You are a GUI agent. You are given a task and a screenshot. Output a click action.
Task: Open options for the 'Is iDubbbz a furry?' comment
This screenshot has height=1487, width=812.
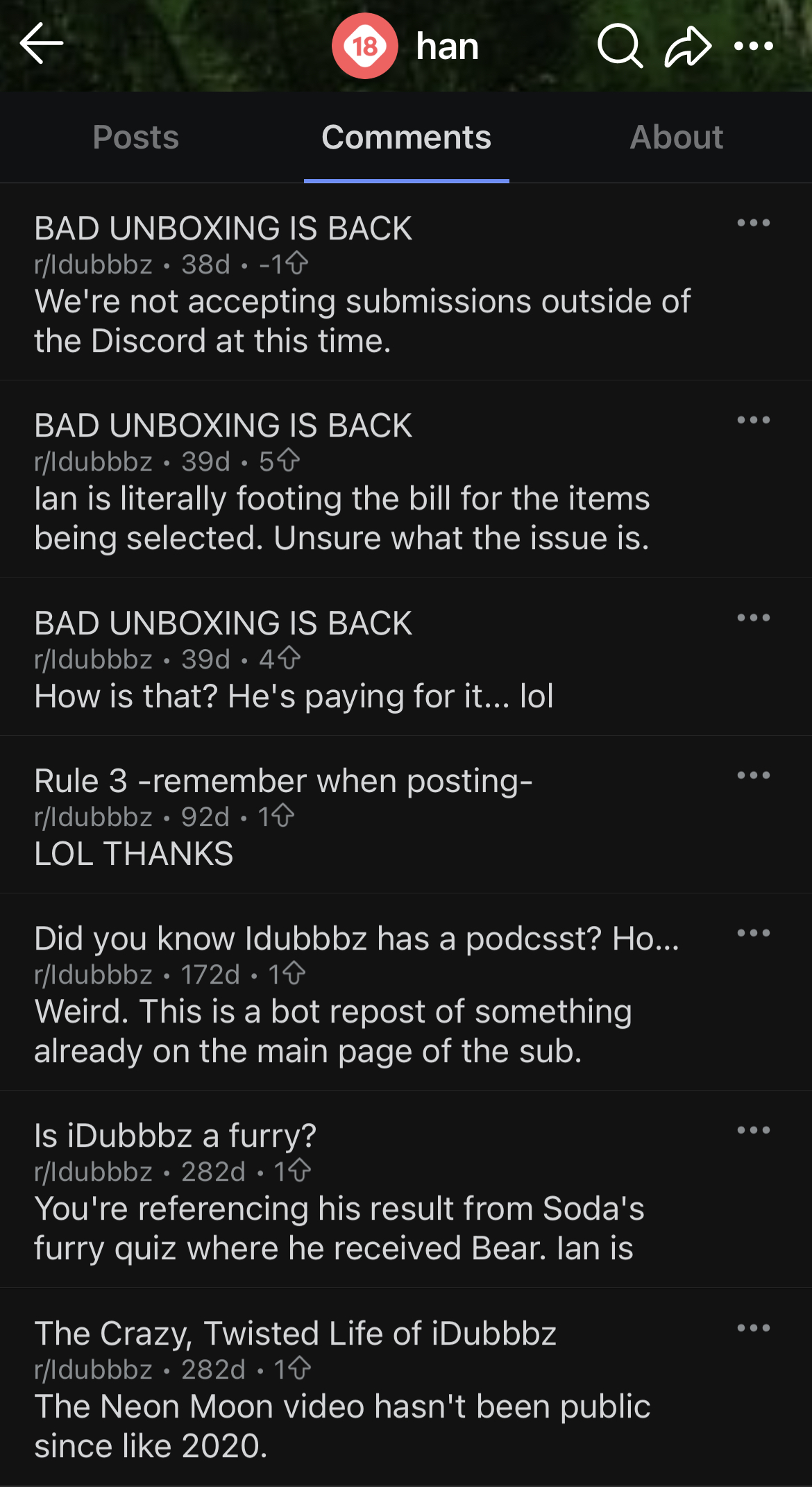[x=754, y=1130]
